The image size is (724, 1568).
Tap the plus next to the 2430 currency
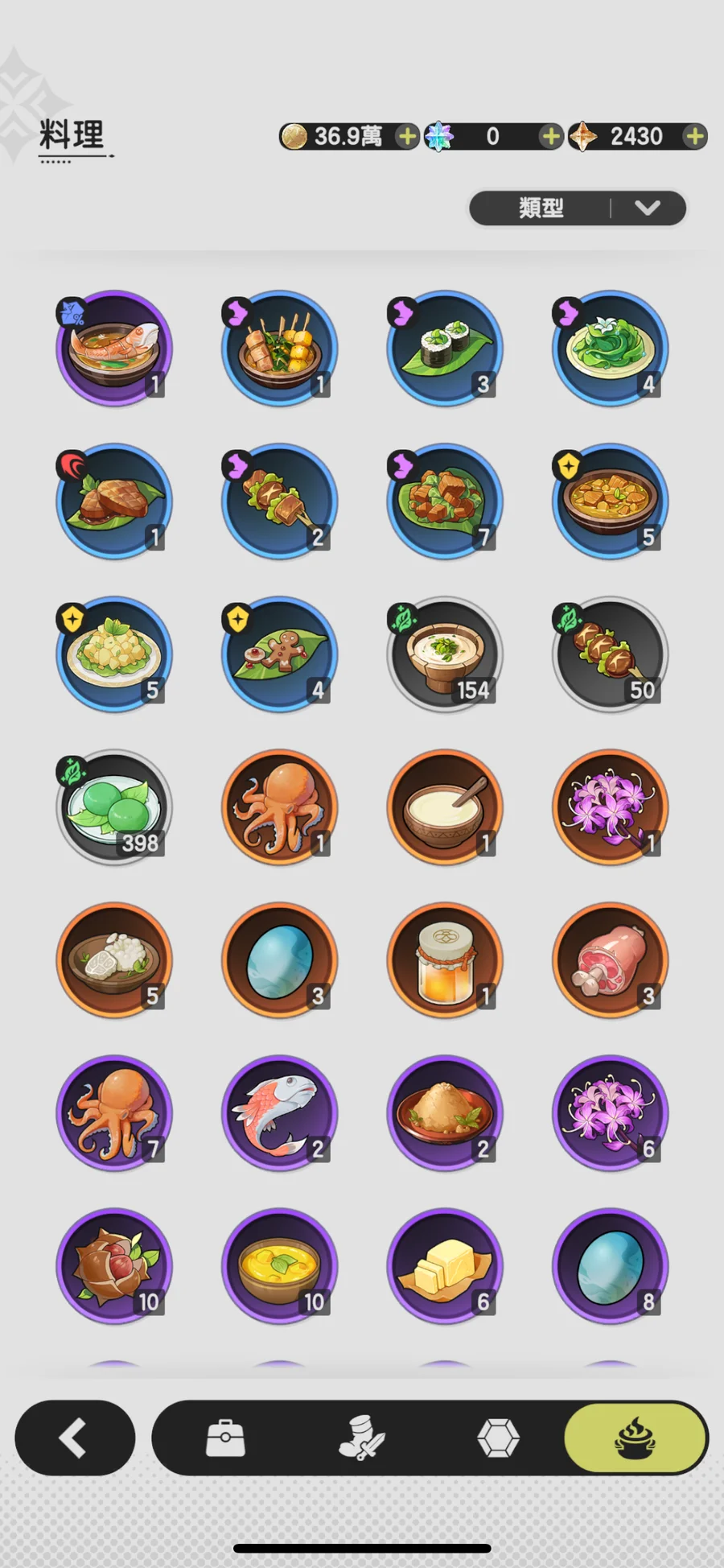(x=694, y=137)
